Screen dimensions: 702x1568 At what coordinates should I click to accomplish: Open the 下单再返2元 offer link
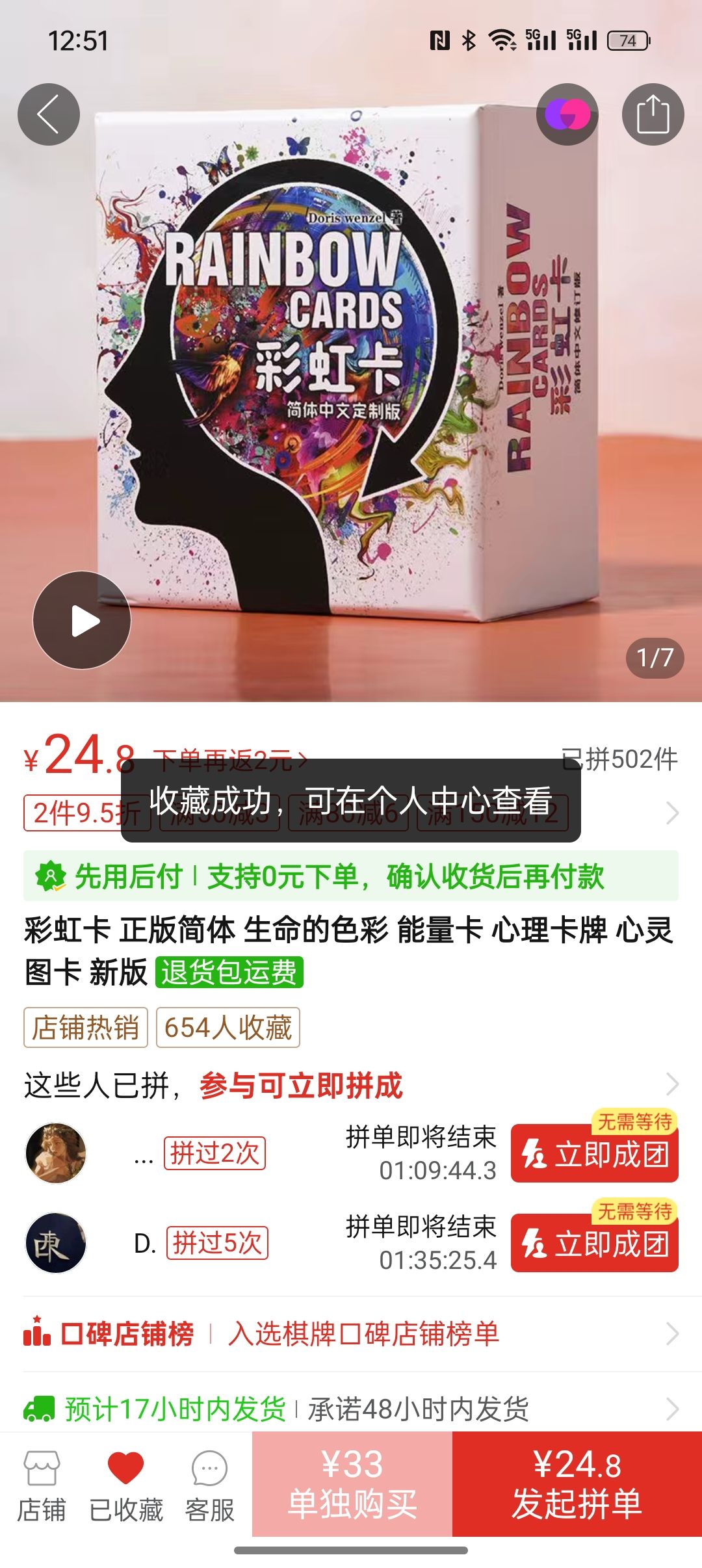click(x=229, y=759)
